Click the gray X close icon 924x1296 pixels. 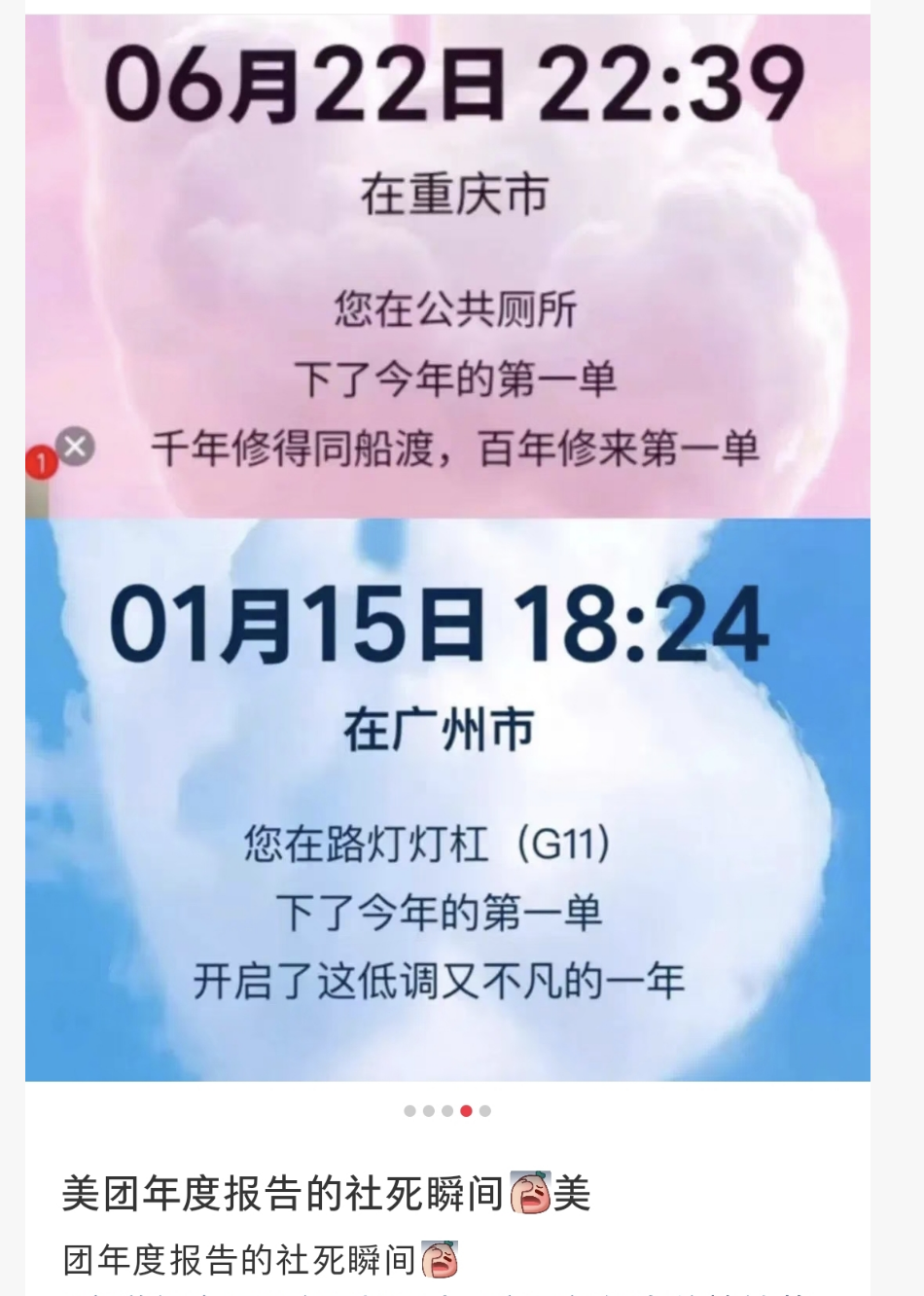click(75, 446)
